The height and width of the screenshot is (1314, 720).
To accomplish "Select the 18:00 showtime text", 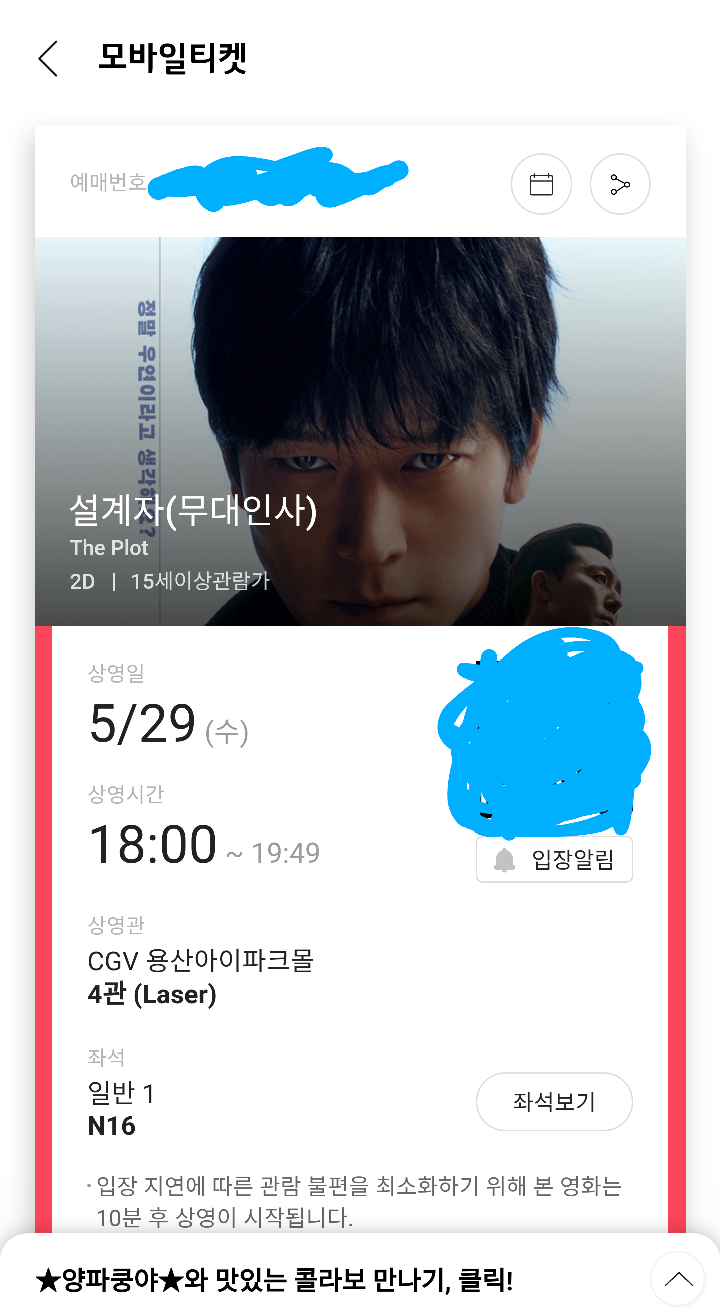I will point(152,843).
